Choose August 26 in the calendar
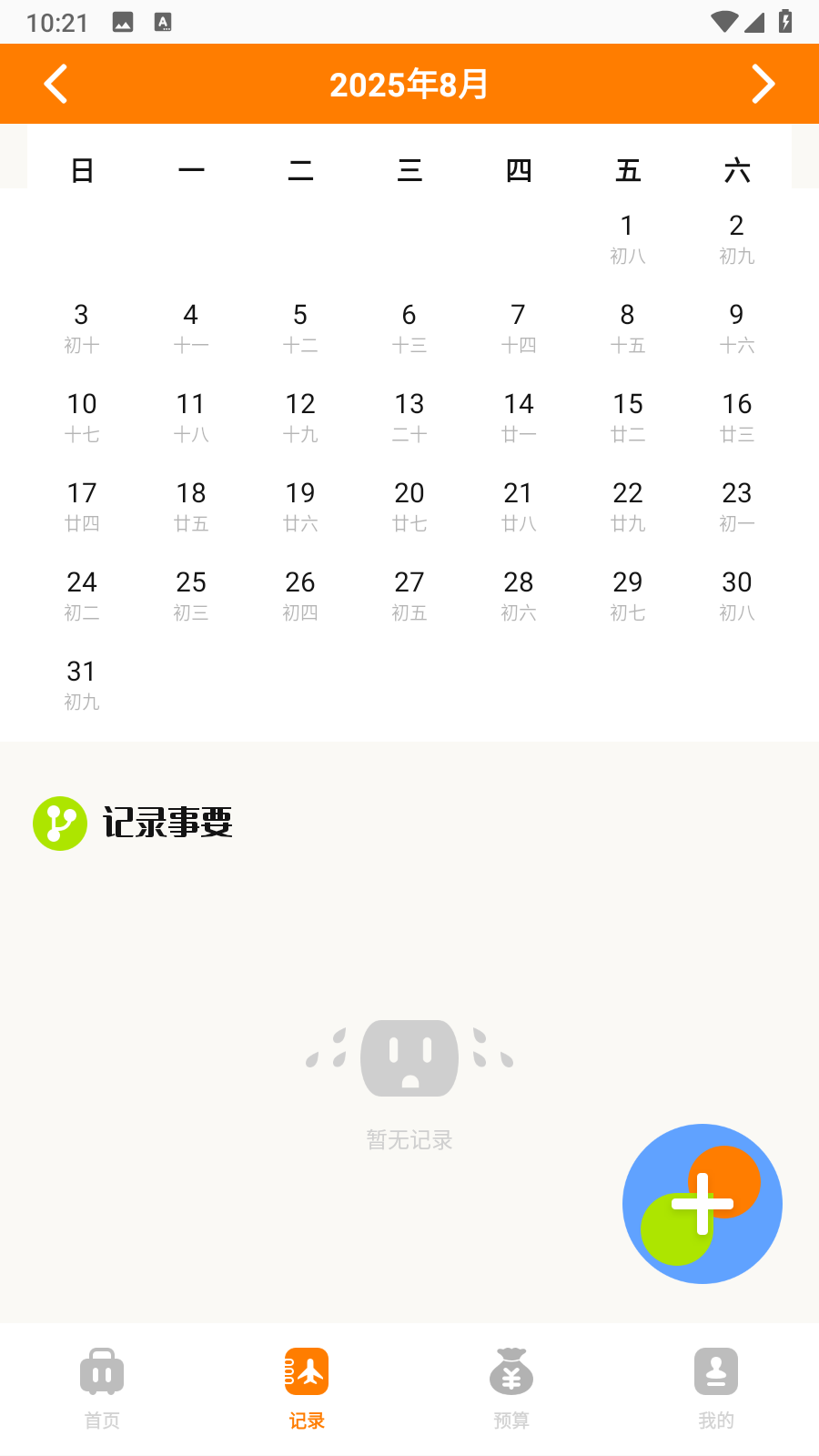Image resolution: width=819 pixels, height=1456 pixels. coord(300,594)
